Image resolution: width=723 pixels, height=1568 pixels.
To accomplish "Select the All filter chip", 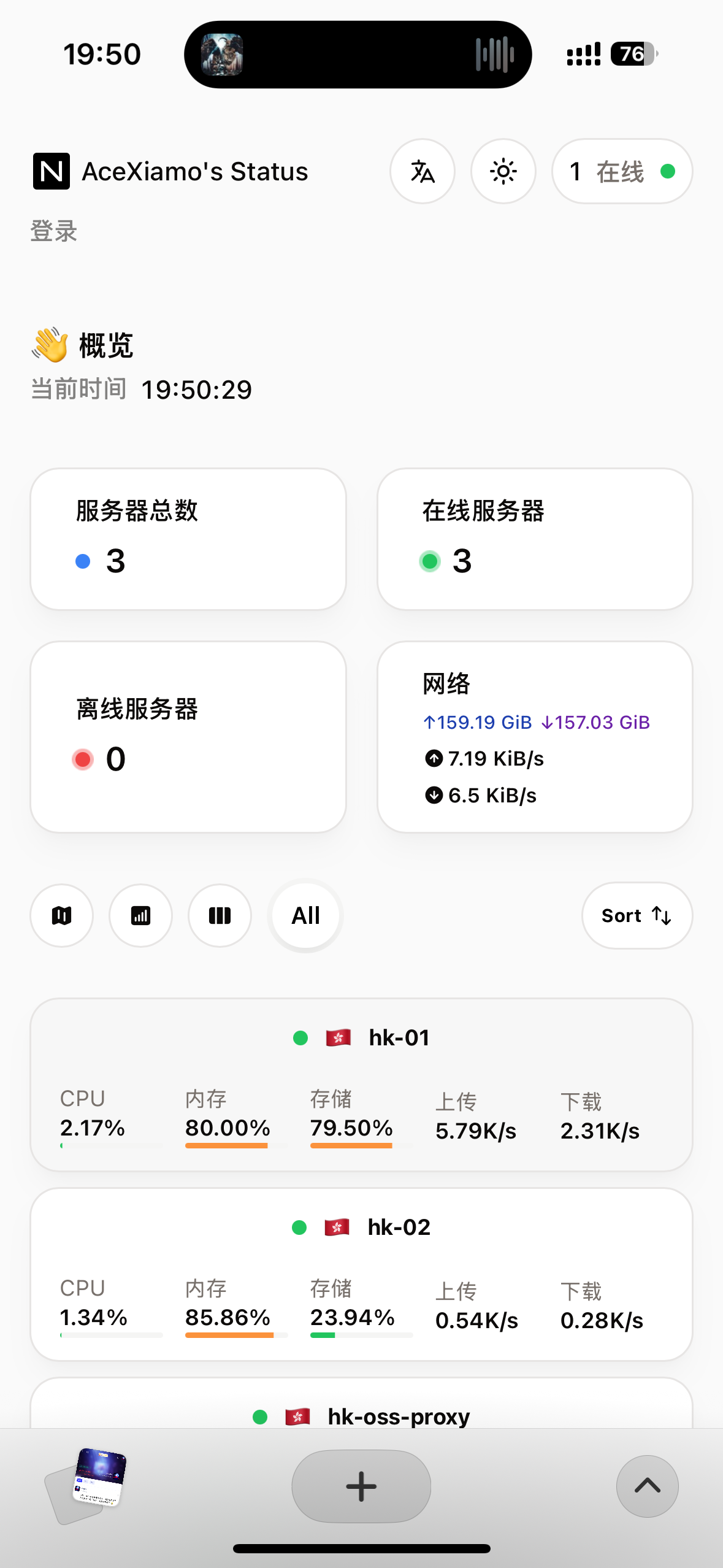I will [305, 915].
